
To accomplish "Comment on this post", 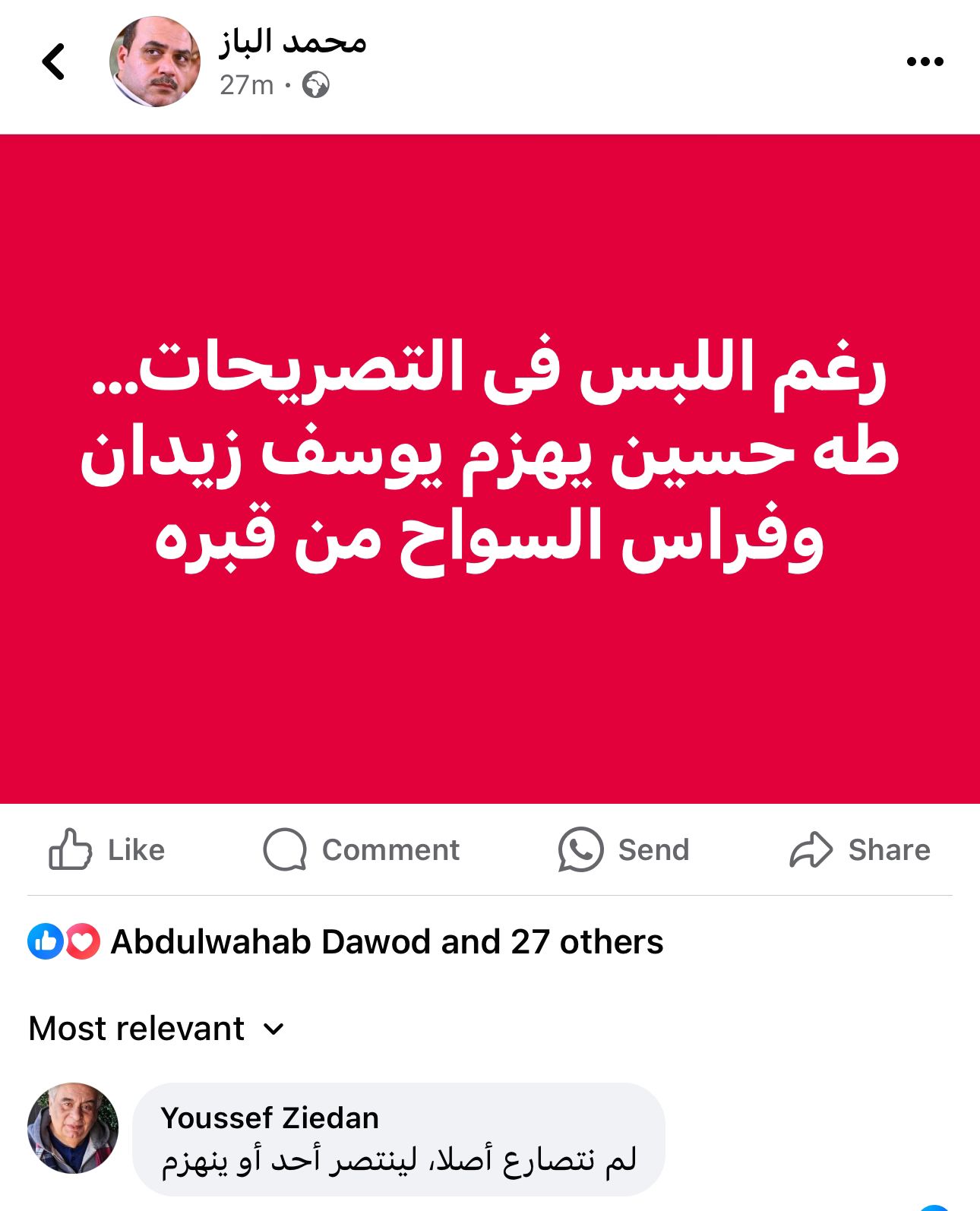I will (362, 849).
